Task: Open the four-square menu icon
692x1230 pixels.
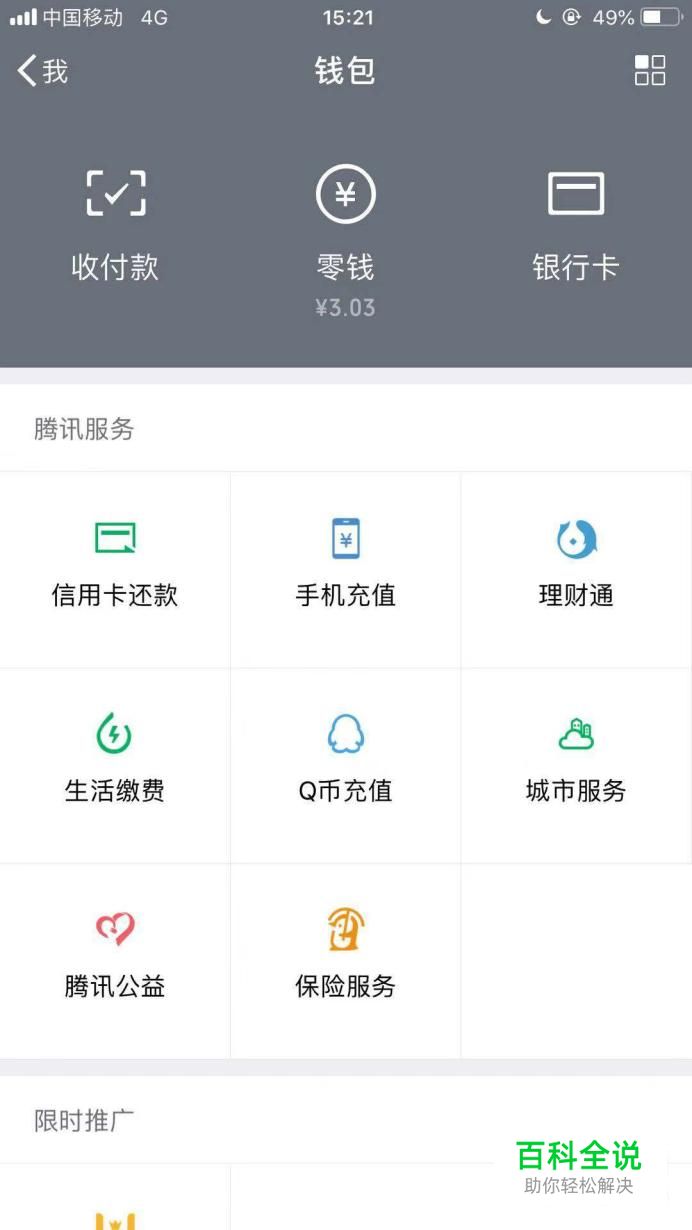Action: point(650,70)
